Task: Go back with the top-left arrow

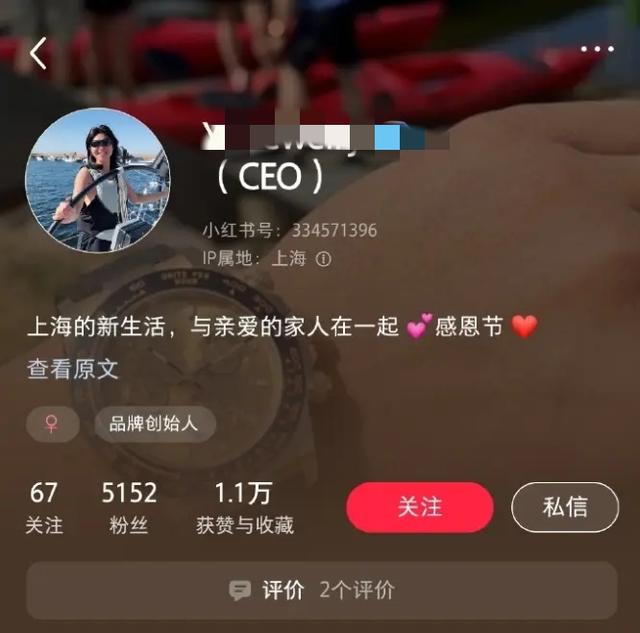Action: tap(39, 54)
